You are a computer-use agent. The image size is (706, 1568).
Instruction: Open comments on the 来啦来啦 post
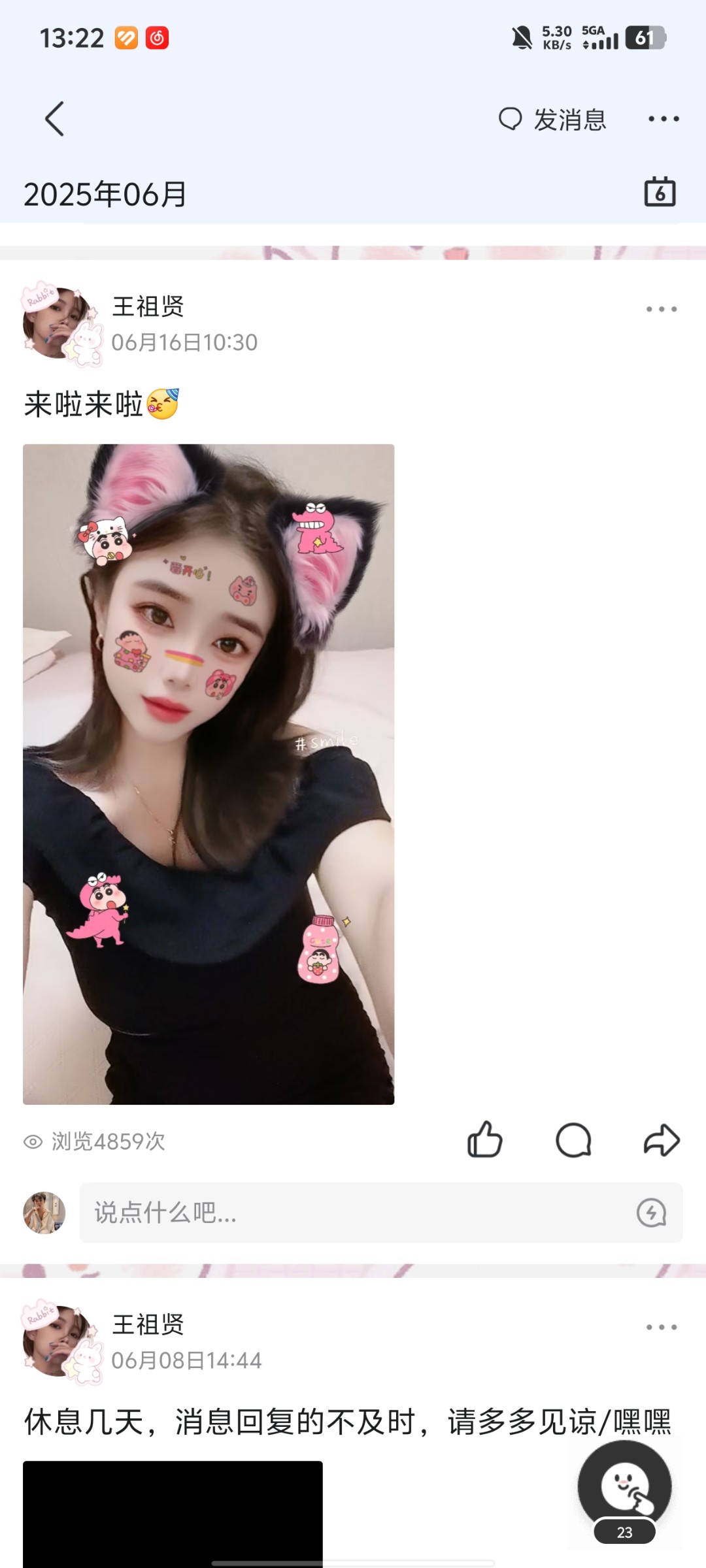pyautogui.click(x=573, y=1141)
